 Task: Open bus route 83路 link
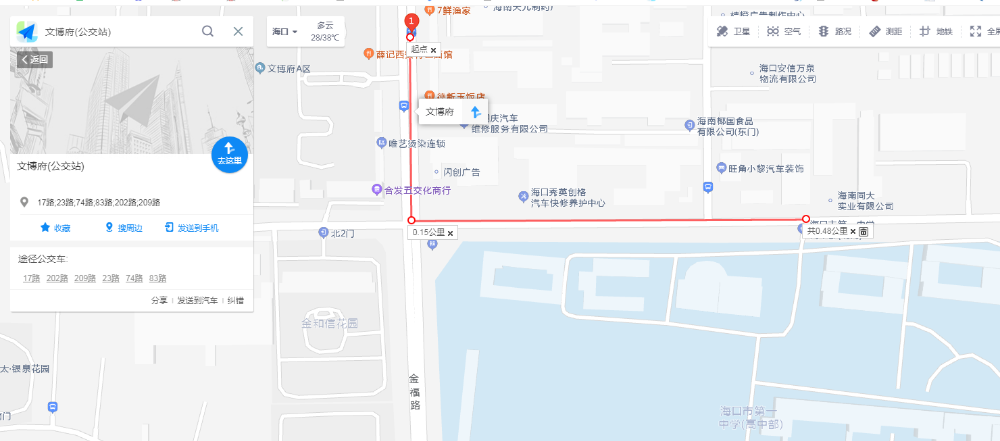(157, 278)
